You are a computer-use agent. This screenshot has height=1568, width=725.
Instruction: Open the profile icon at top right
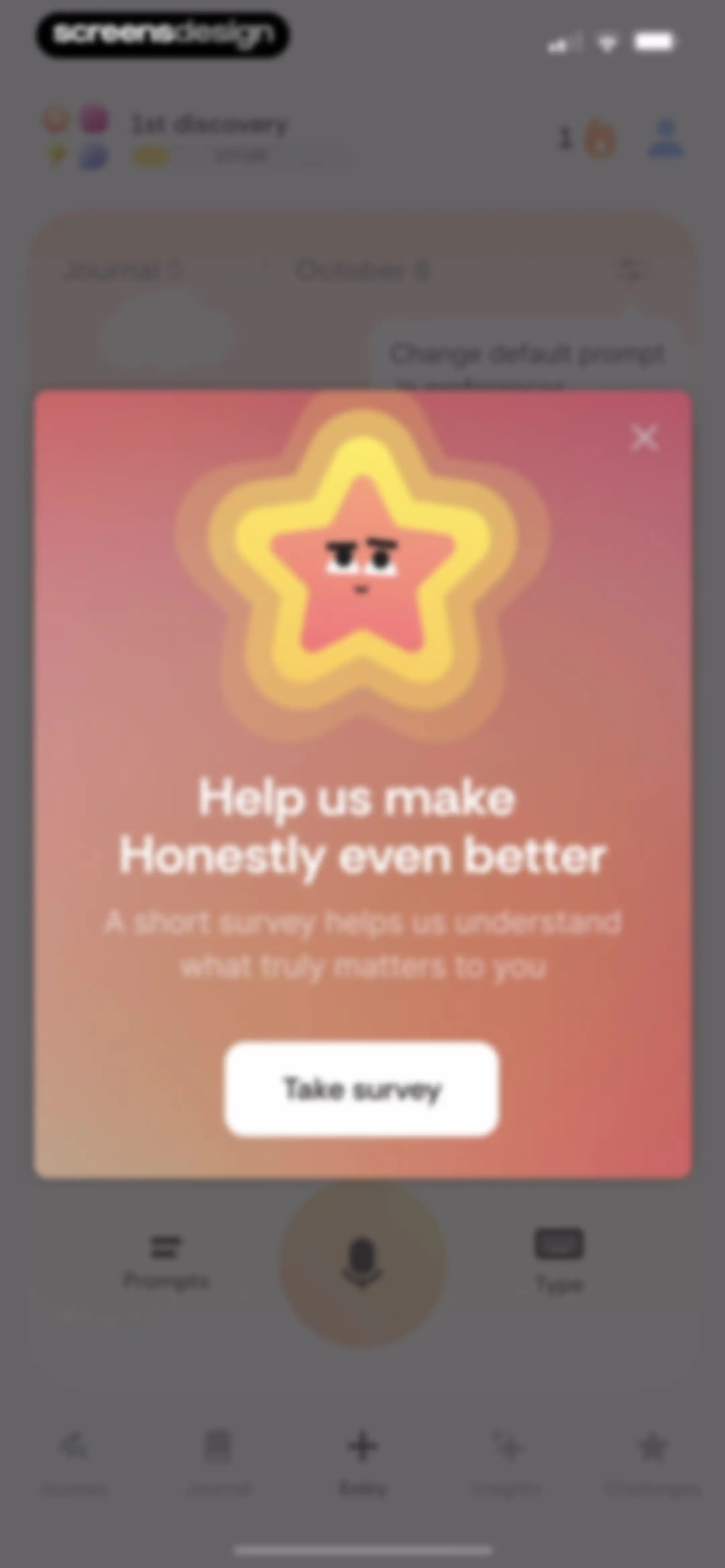[666, 139]
